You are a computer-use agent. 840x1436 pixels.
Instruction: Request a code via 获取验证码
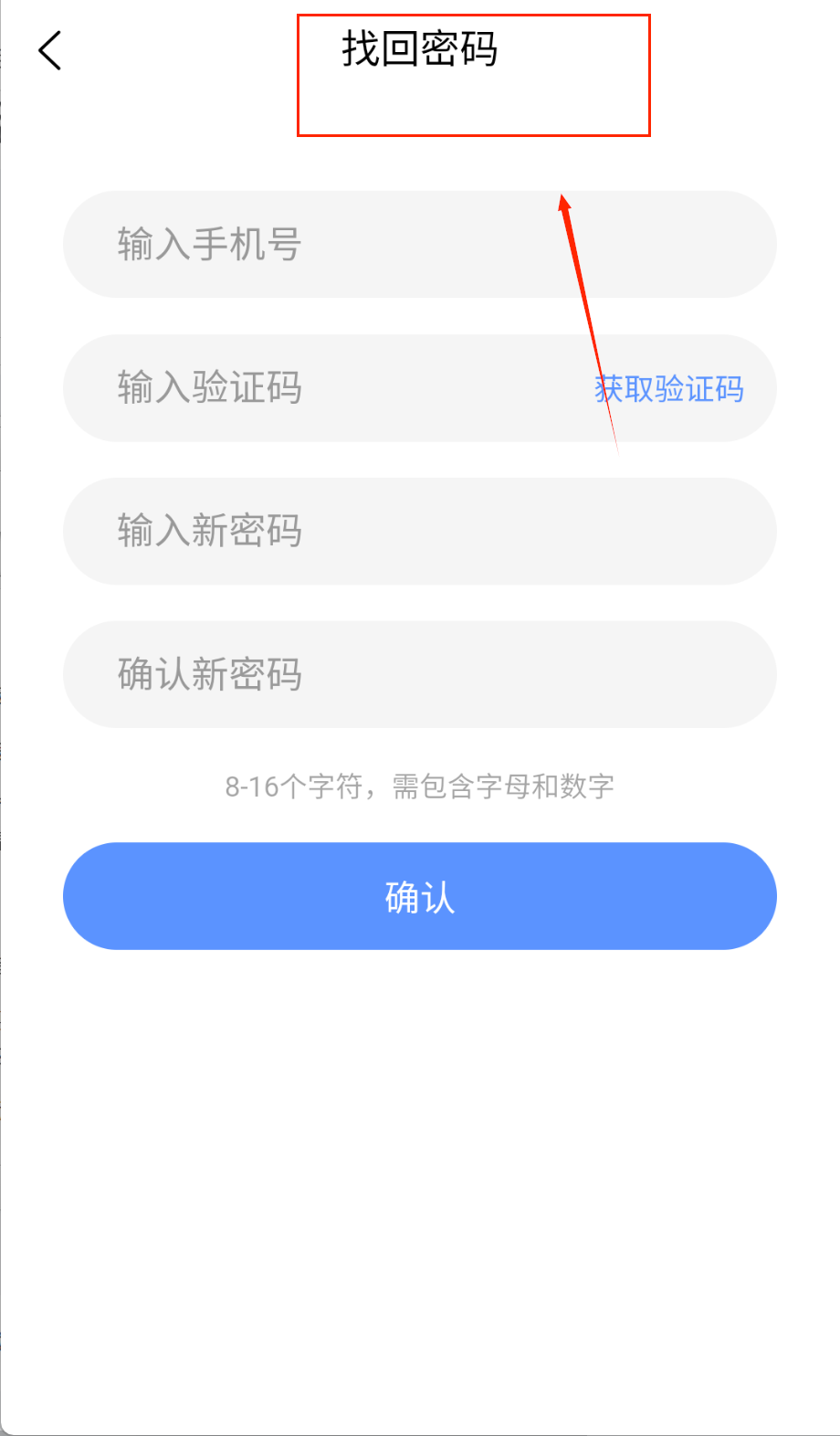669,389
